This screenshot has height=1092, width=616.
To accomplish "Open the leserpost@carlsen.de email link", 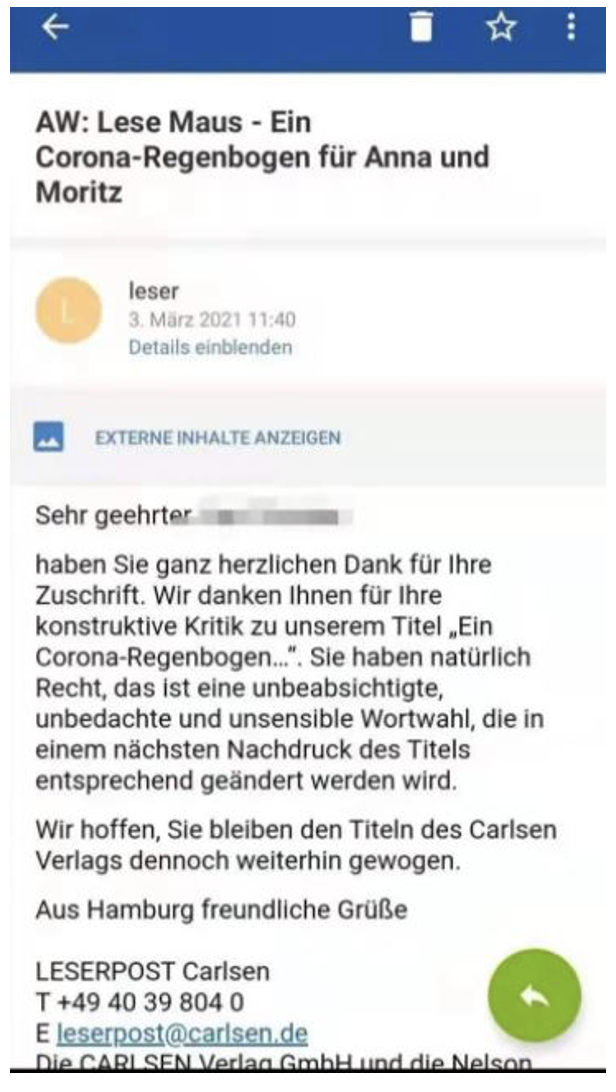I will click(182, 1031).
